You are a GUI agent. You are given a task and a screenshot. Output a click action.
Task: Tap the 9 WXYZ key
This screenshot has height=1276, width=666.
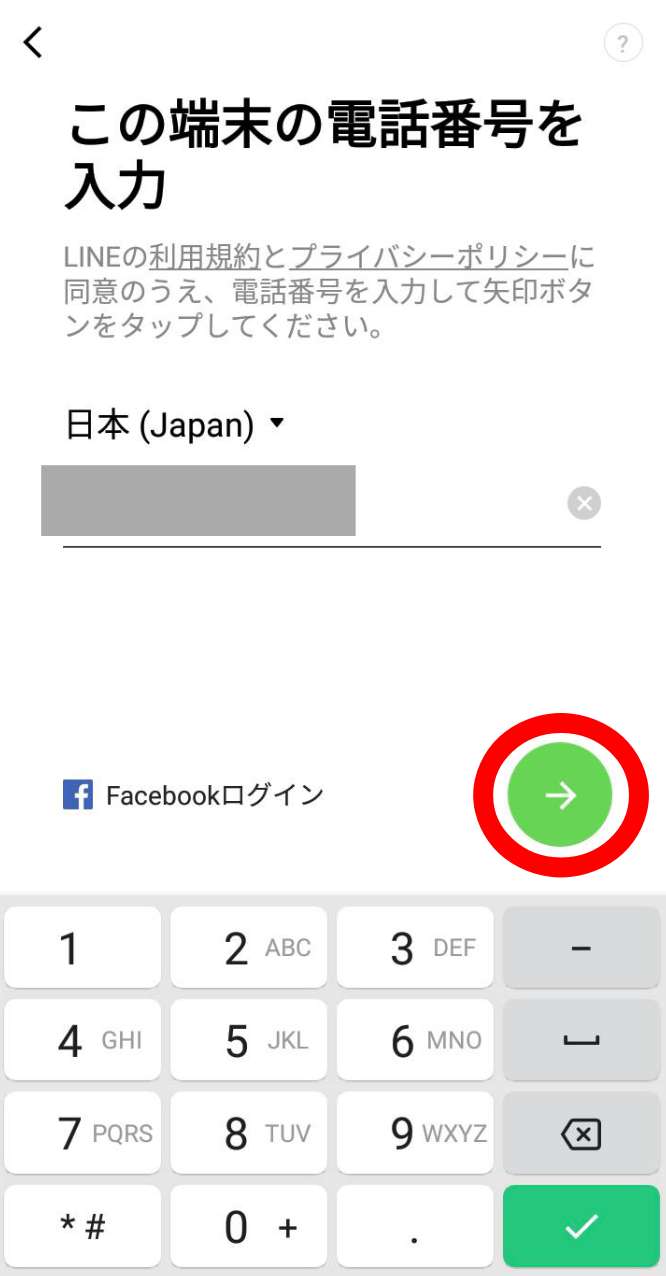(x=414, y=1134)
